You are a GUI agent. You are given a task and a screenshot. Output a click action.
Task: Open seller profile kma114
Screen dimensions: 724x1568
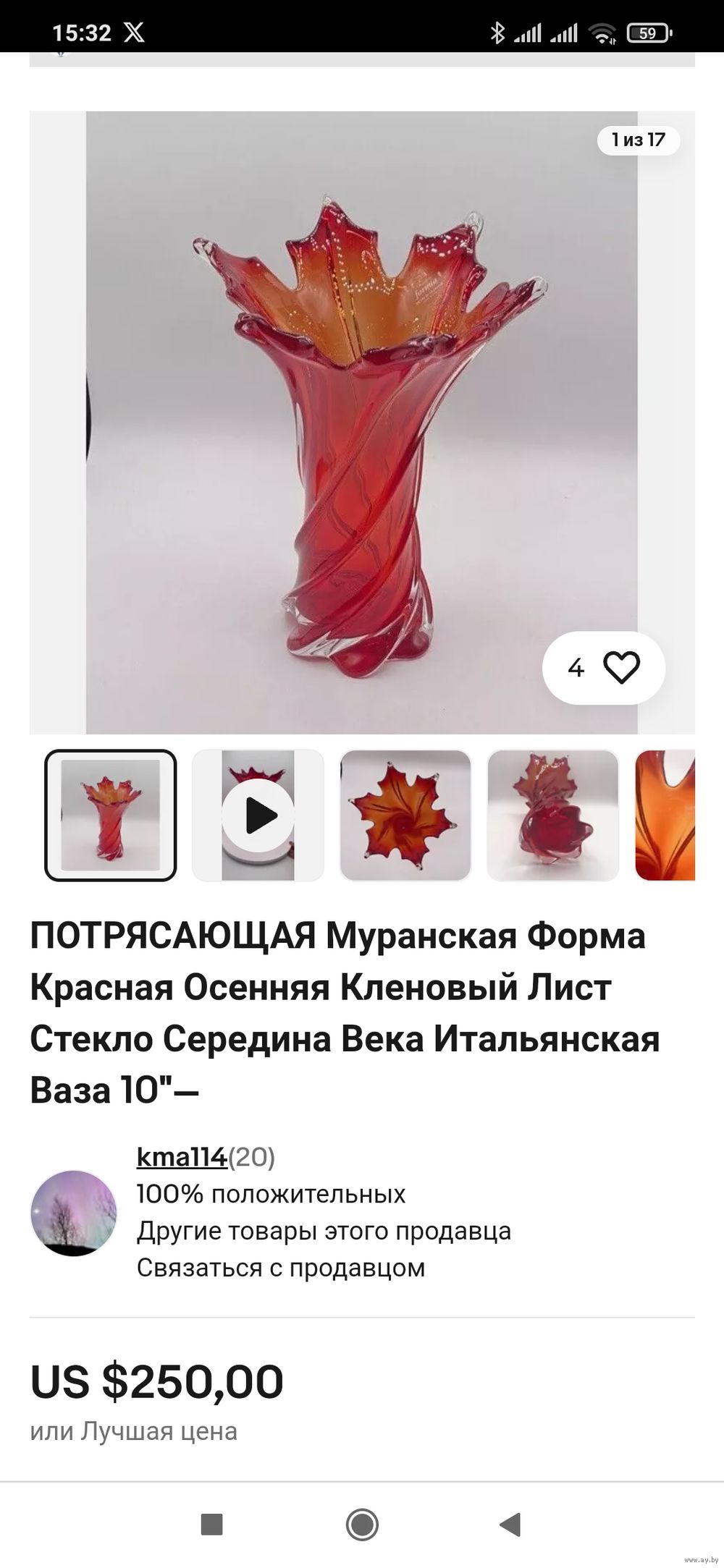tap(182, 1157)
